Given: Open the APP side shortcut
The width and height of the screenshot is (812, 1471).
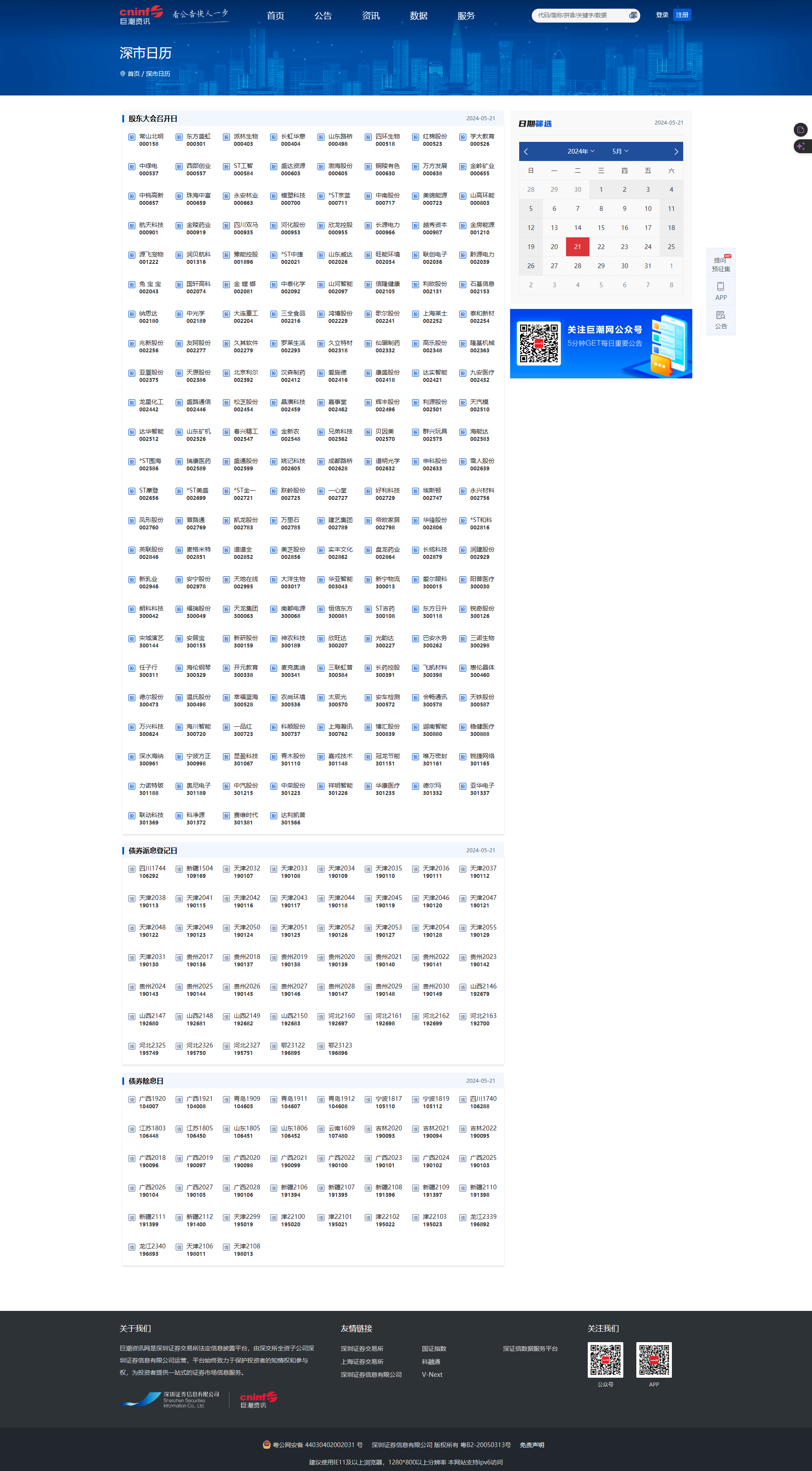Looking at the screenshot, I should point(720,291).
